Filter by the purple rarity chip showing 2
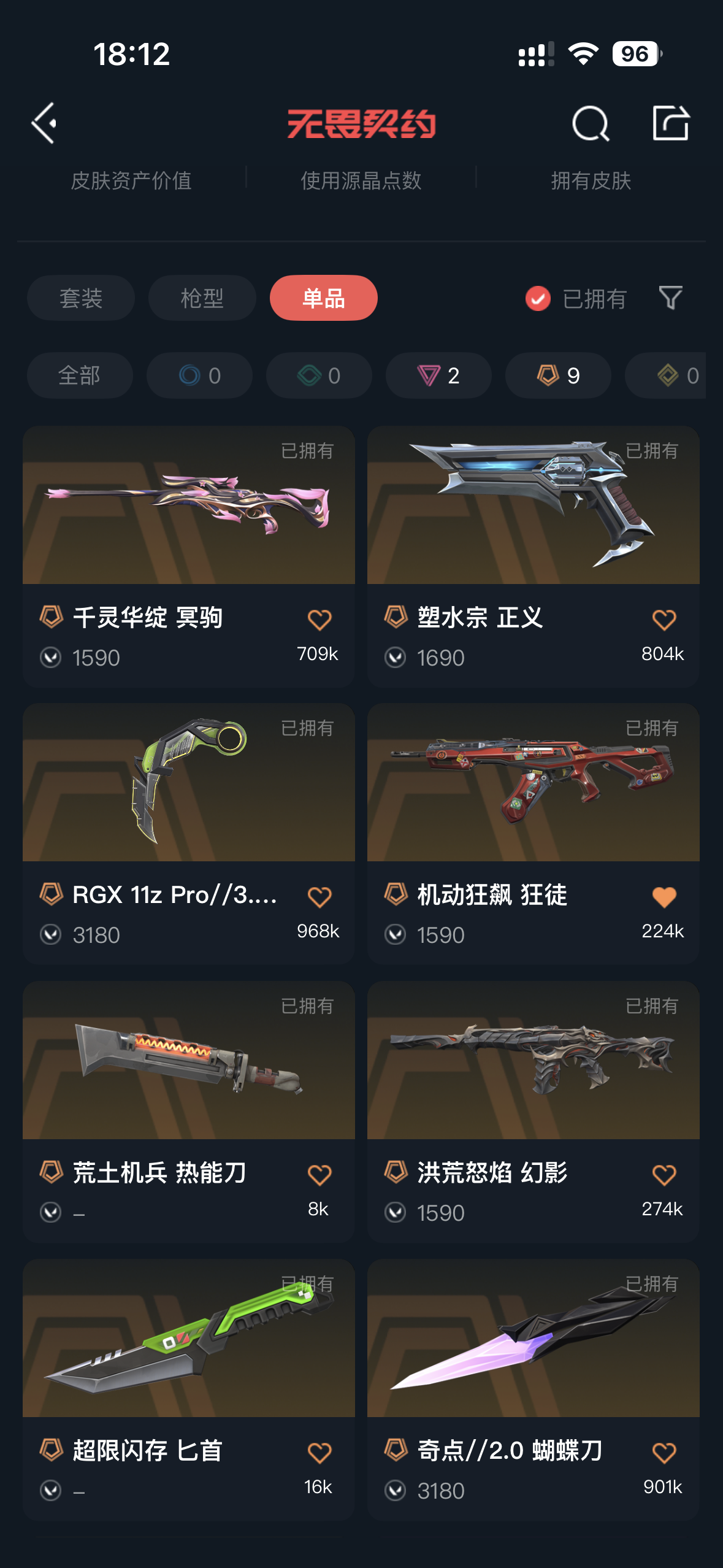The height and width of the screenshot is (1568, 723). (438, 375)
